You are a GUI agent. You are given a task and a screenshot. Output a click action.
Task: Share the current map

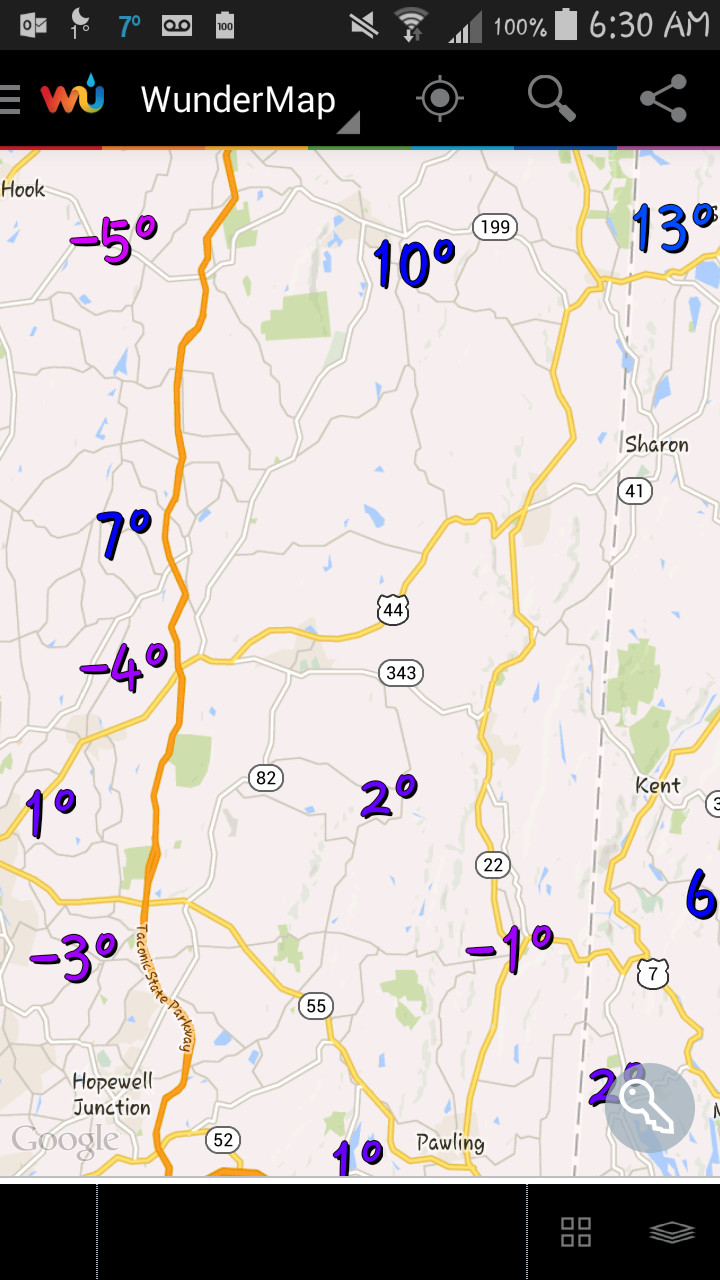click(664, 98)
